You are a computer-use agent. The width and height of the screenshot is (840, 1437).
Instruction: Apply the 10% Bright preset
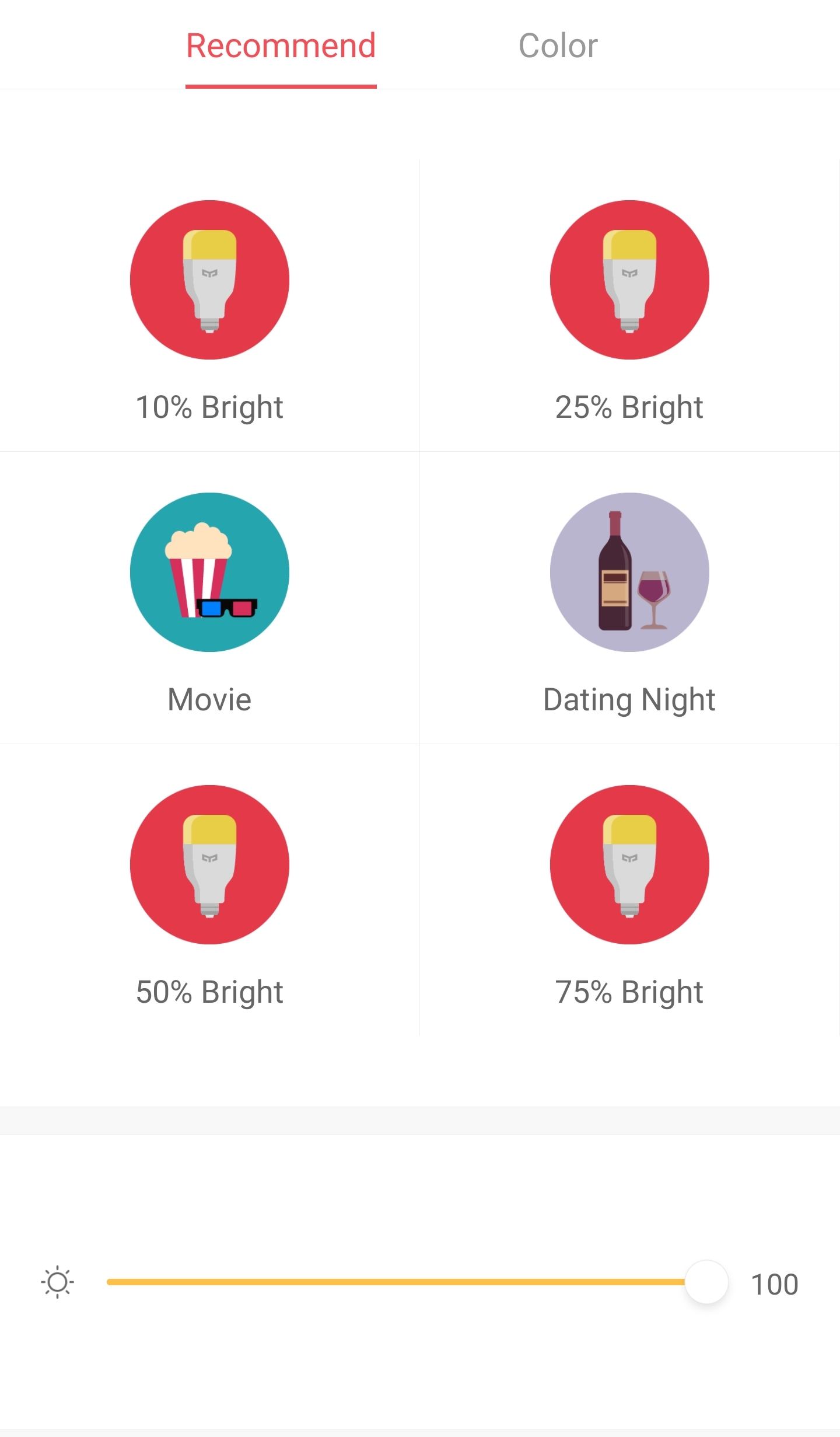(x=209, y=305)
